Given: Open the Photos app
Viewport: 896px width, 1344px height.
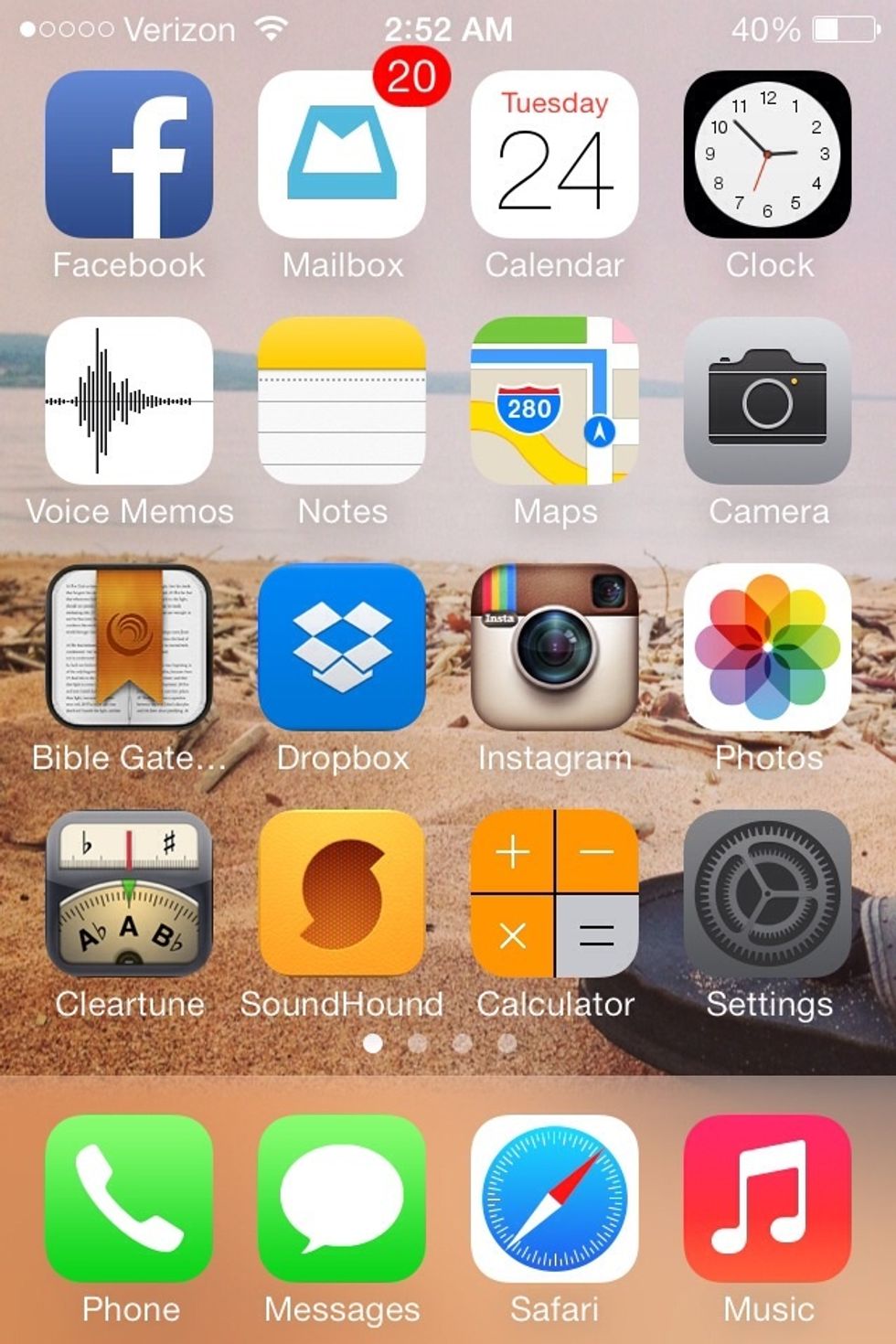Looking at the screenshot, I should [768, 649].
